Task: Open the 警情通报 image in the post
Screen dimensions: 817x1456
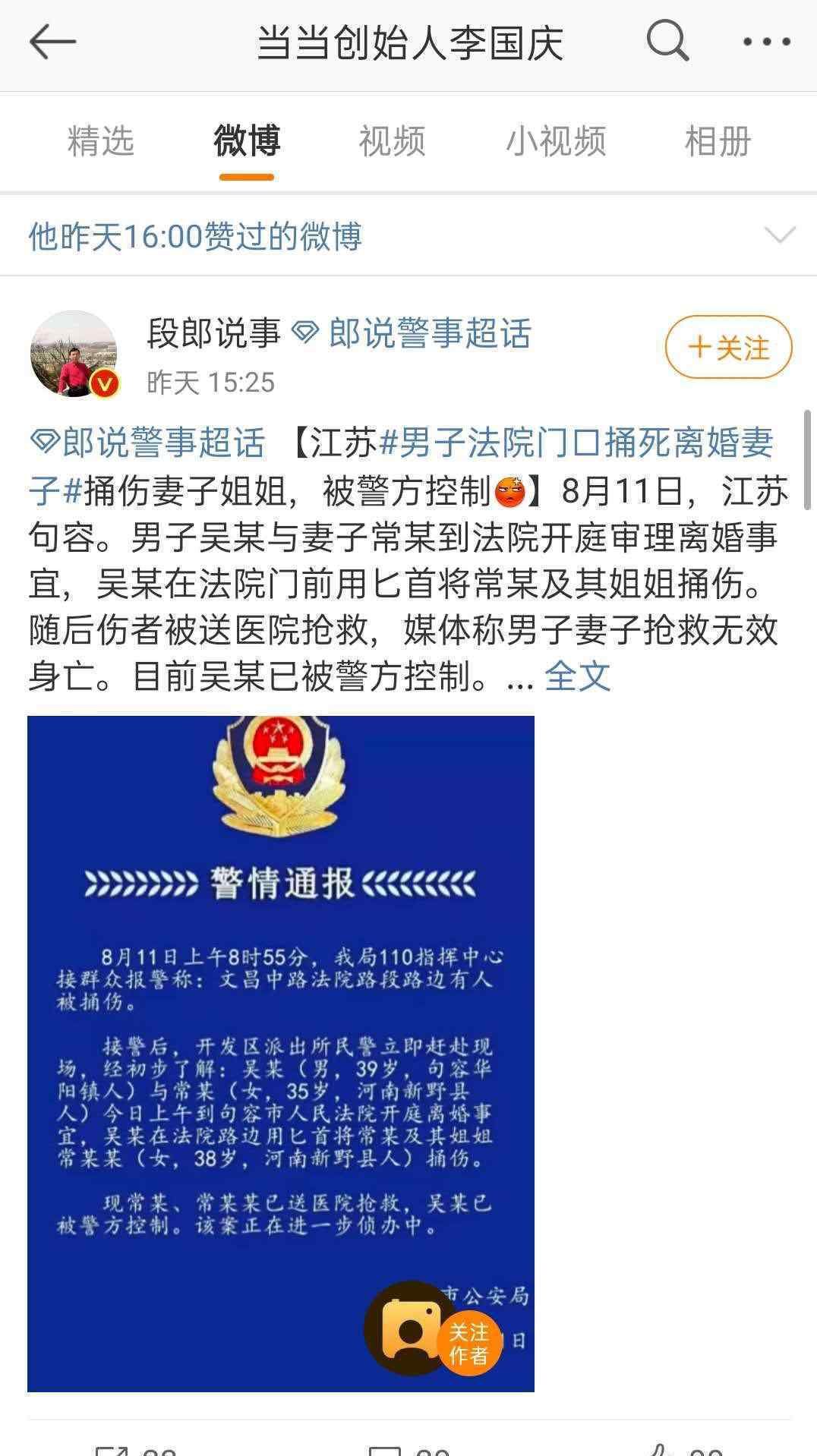Action: tap(281, 1054)
